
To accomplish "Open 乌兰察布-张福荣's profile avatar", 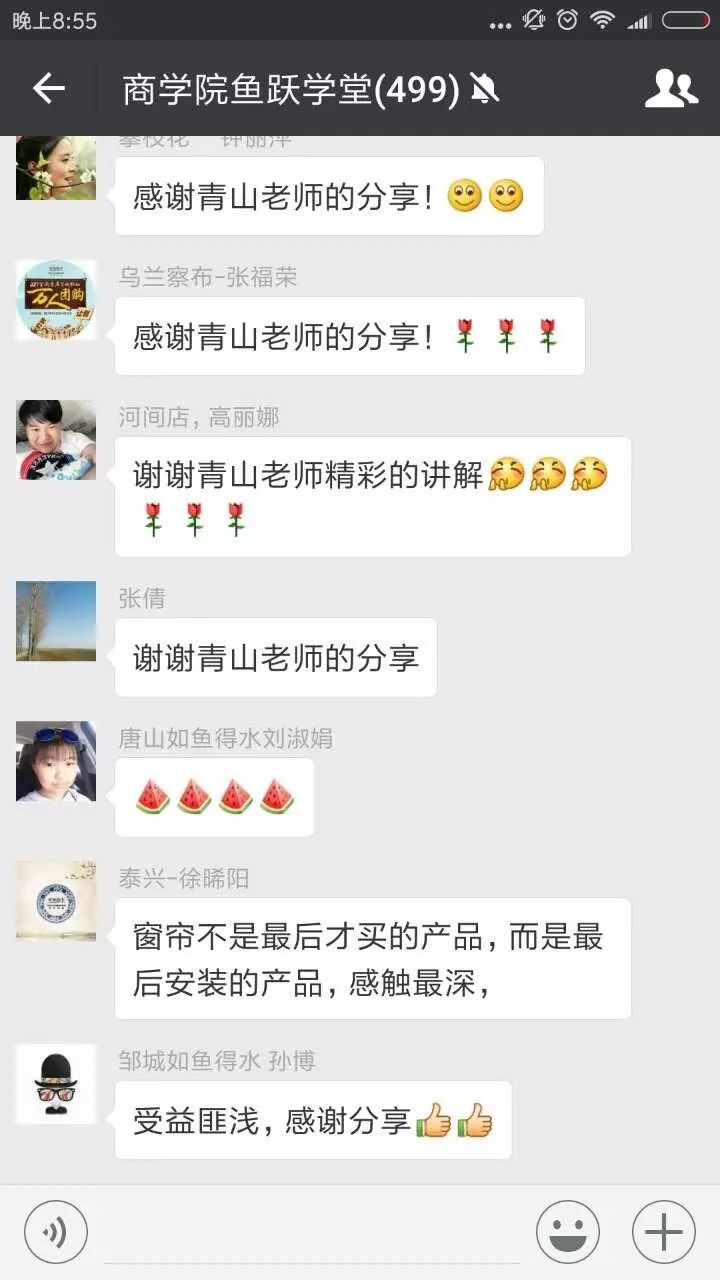I will click(x=56, y=300).
